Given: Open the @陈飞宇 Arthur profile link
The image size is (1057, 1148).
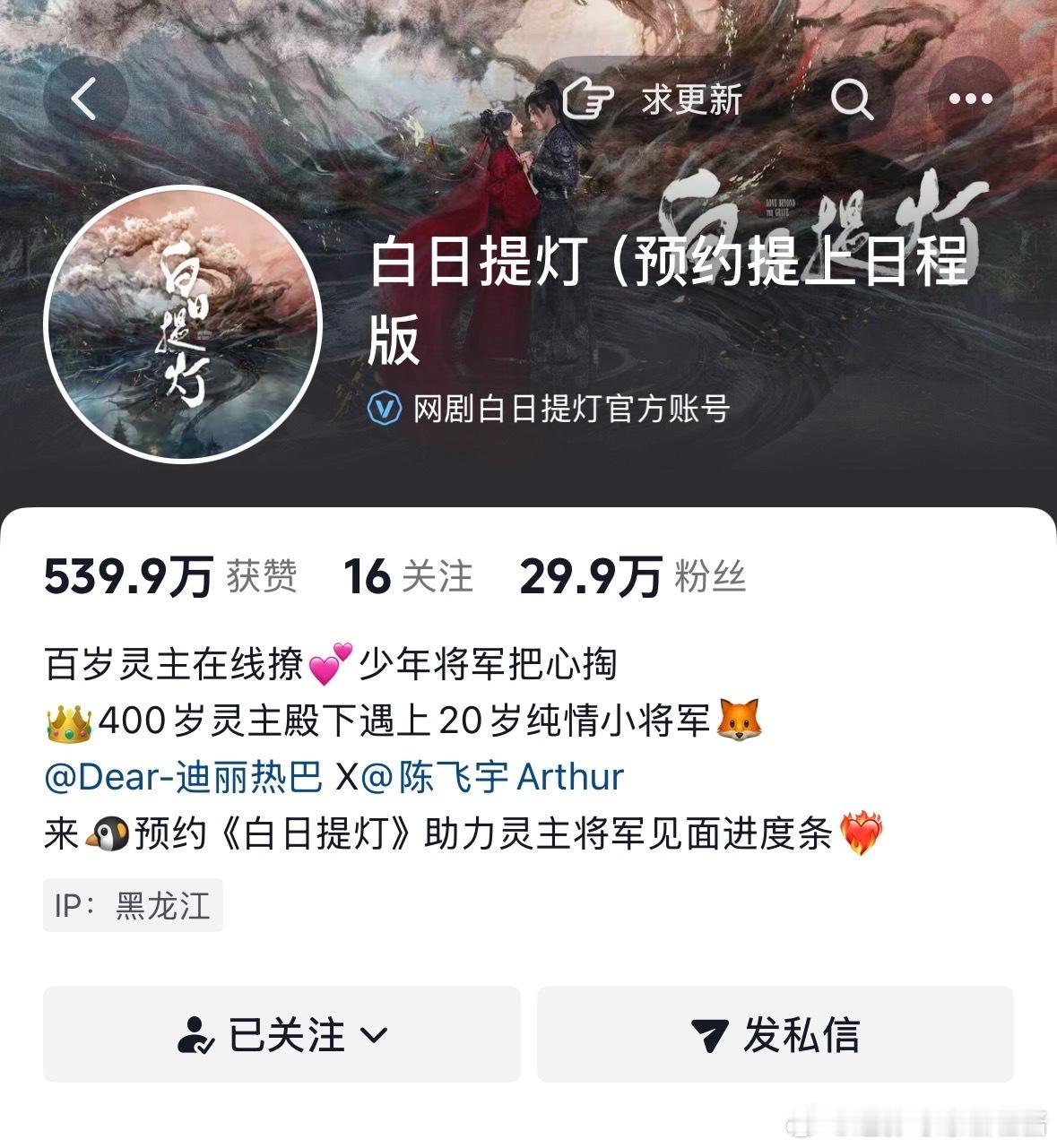Looking at the screenshot, I should tap(499, 778).
